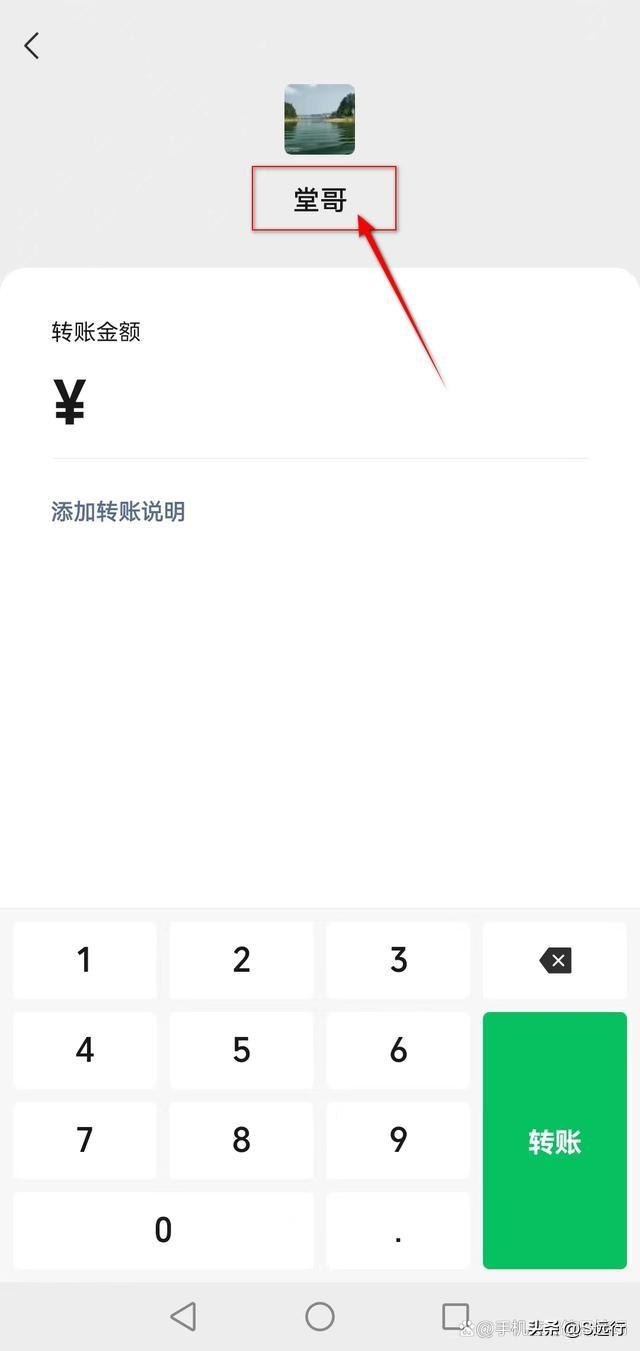
Task: Enter digit 6 on the keypad
Action: [398, 1050]
